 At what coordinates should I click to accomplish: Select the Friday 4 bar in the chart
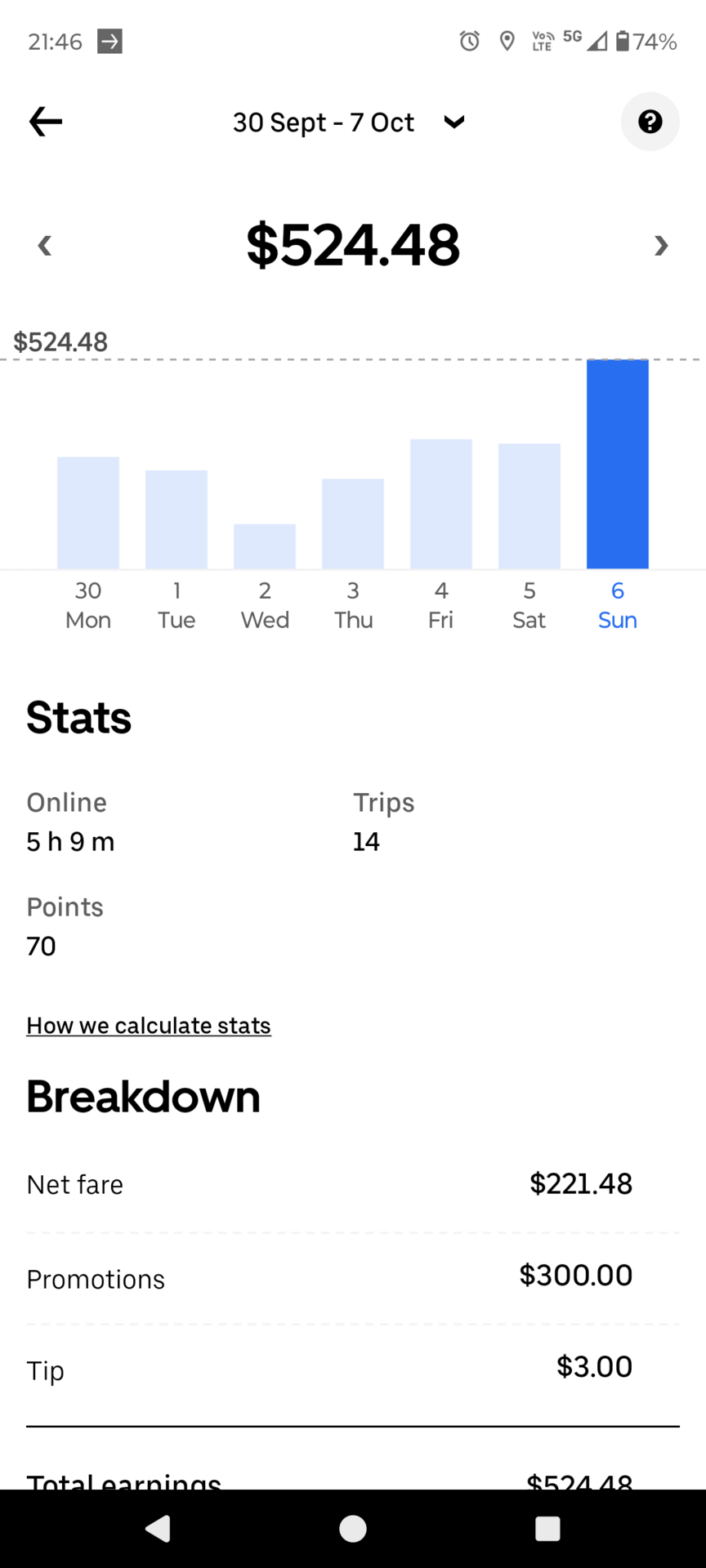tap(441, 504)
